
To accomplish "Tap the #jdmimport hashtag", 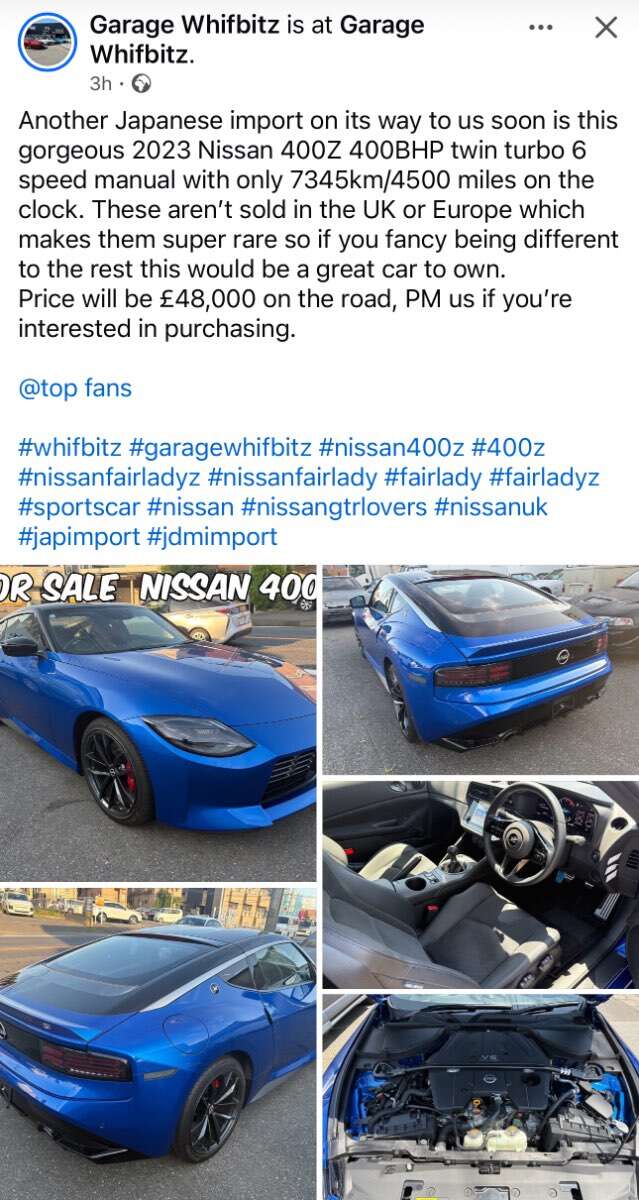I will (212, 536).
